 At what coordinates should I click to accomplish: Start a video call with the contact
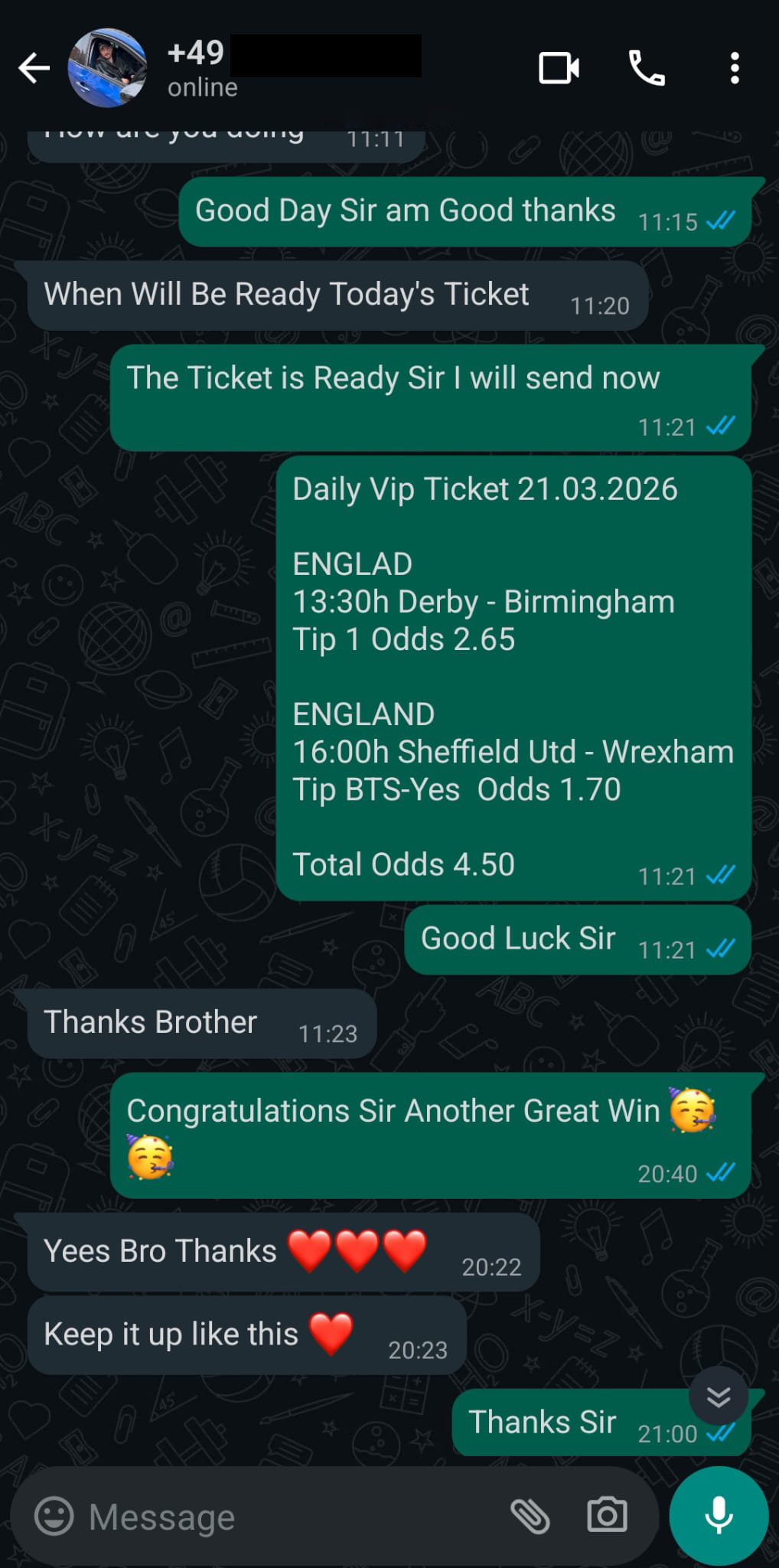coord(558,68)
